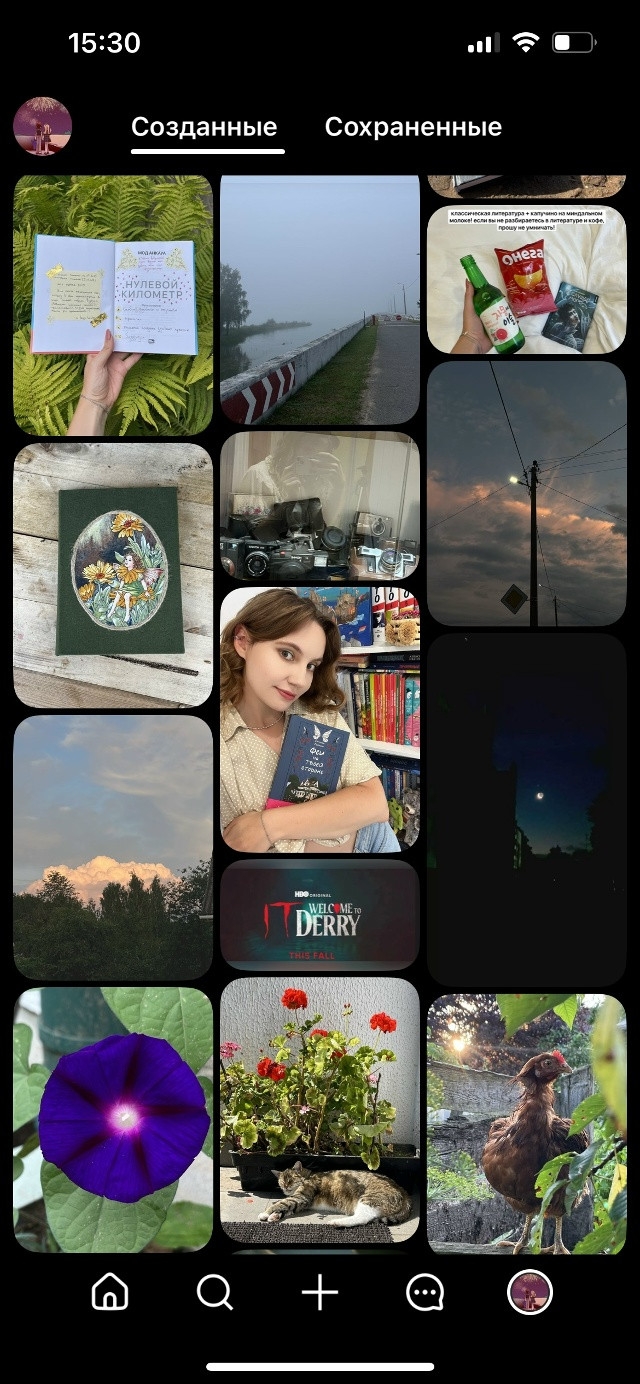The height and width of the screenshot is (1384, 640).
Task: Open the purple morning glory flower pin
Action: point(113,1119)
